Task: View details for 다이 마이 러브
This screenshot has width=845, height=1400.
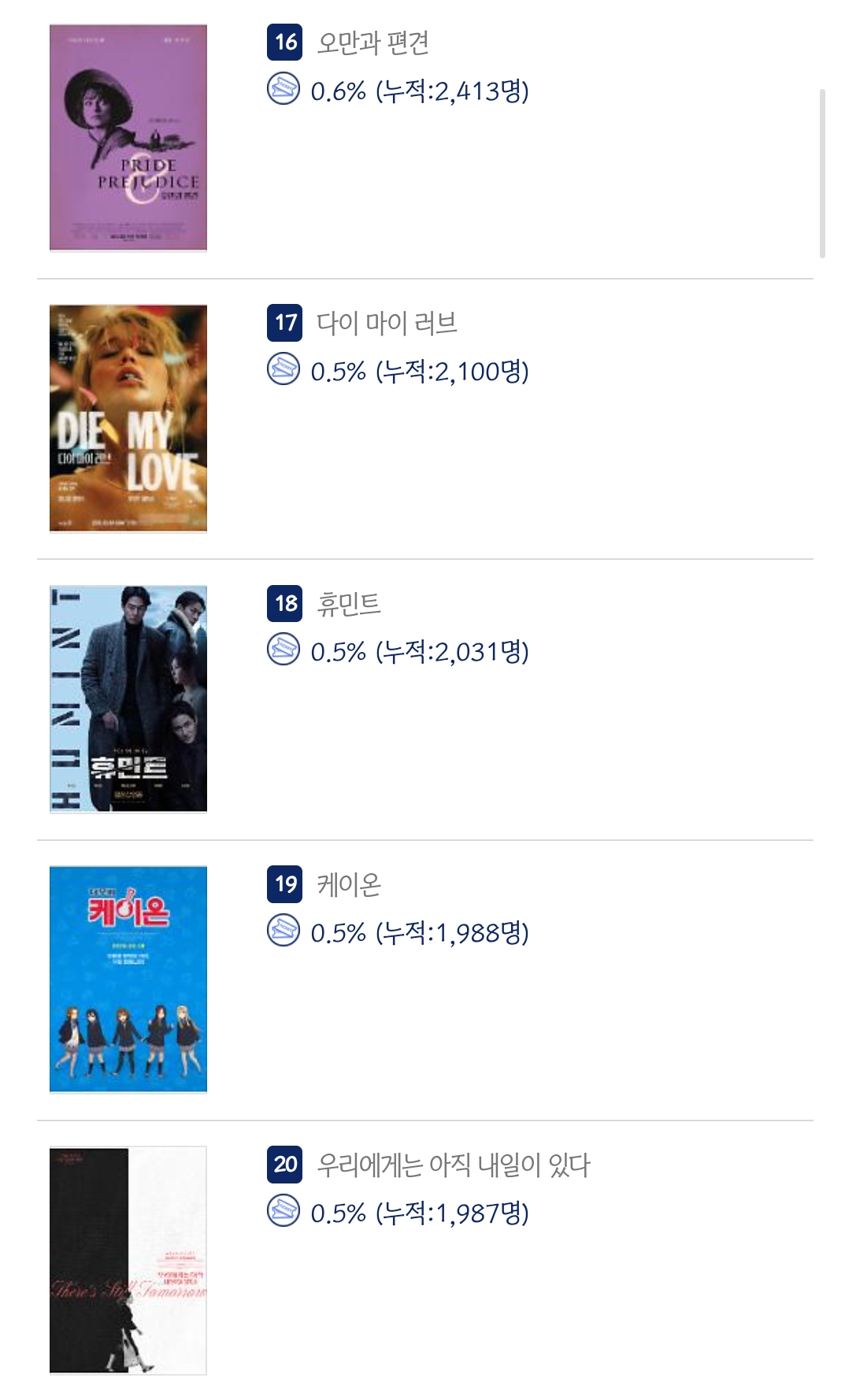Action: coord(386,323)
